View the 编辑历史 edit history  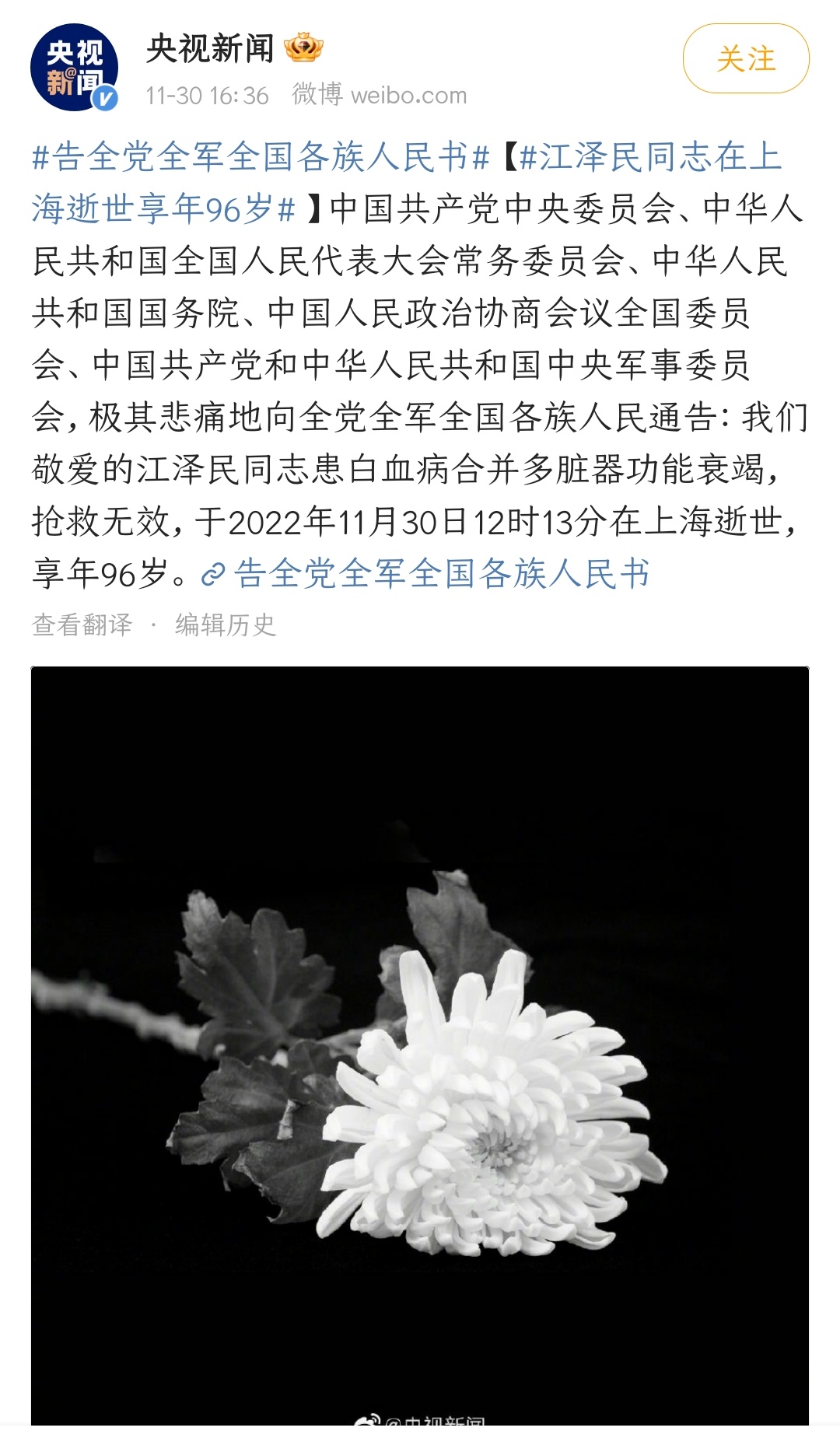coord(226,625)
